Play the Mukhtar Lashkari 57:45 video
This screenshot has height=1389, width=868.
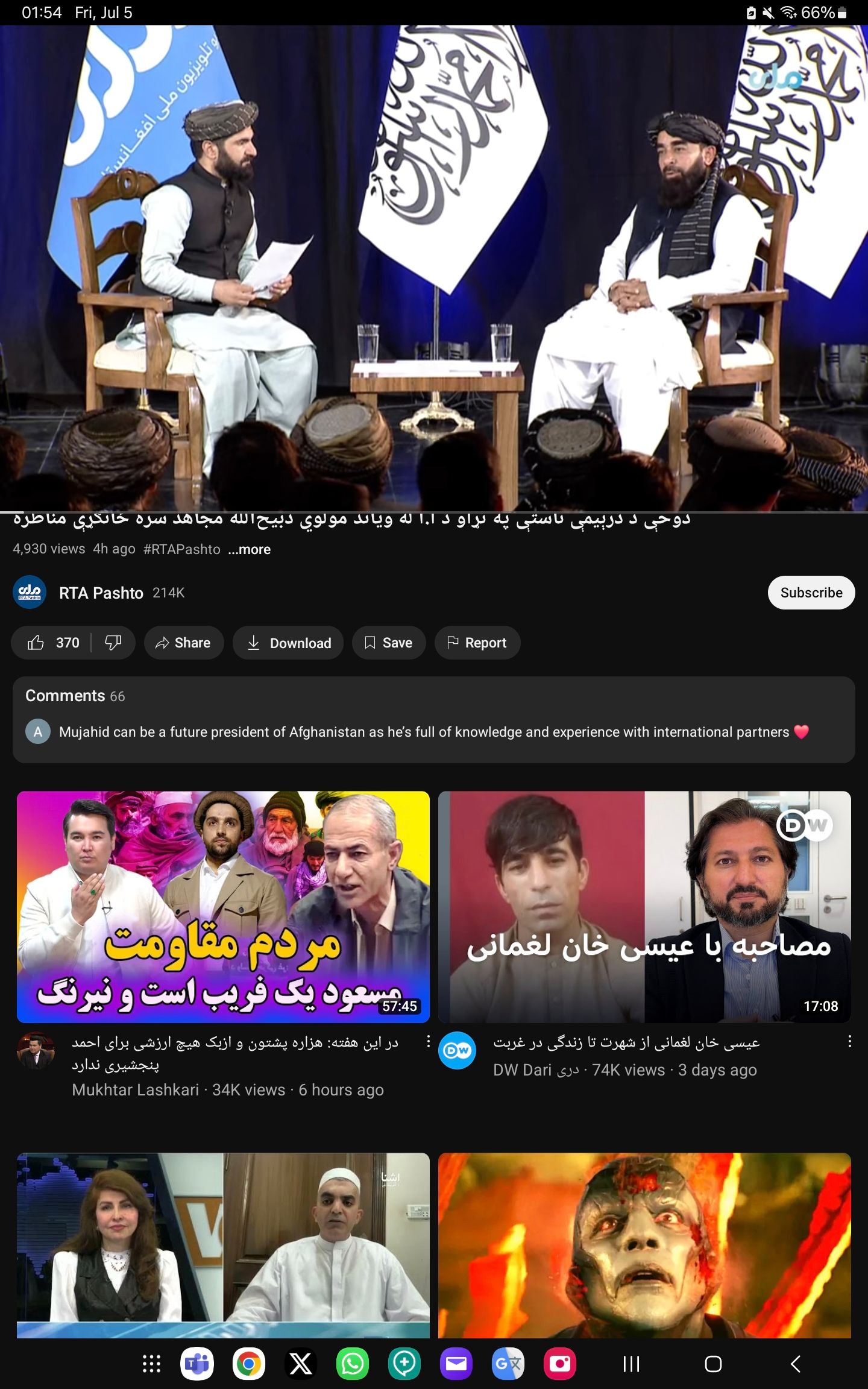[223, 906]
